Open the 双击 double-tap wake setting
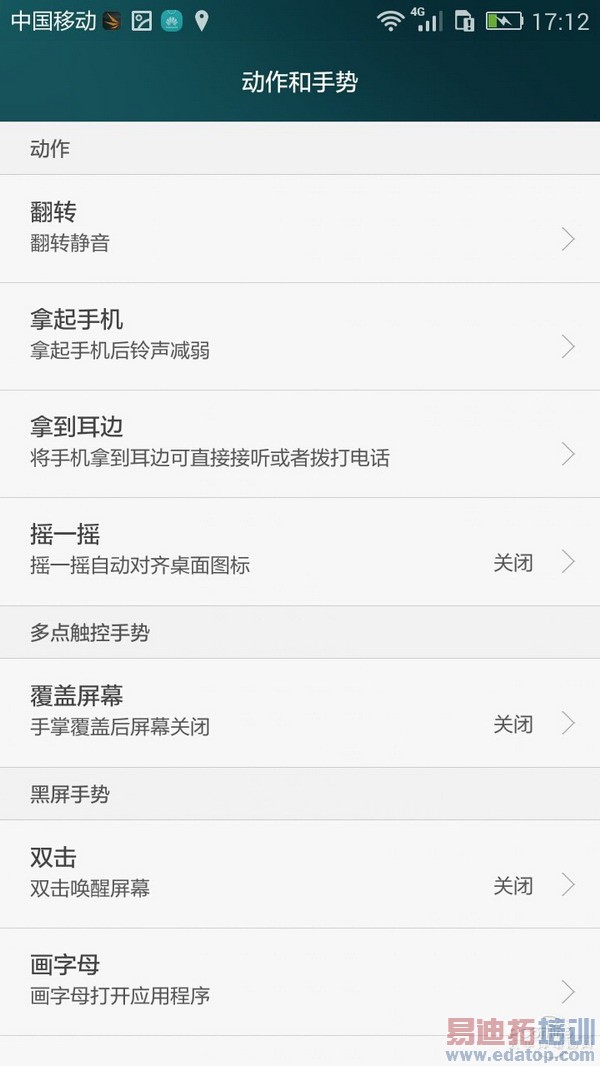 coord(300,874)
